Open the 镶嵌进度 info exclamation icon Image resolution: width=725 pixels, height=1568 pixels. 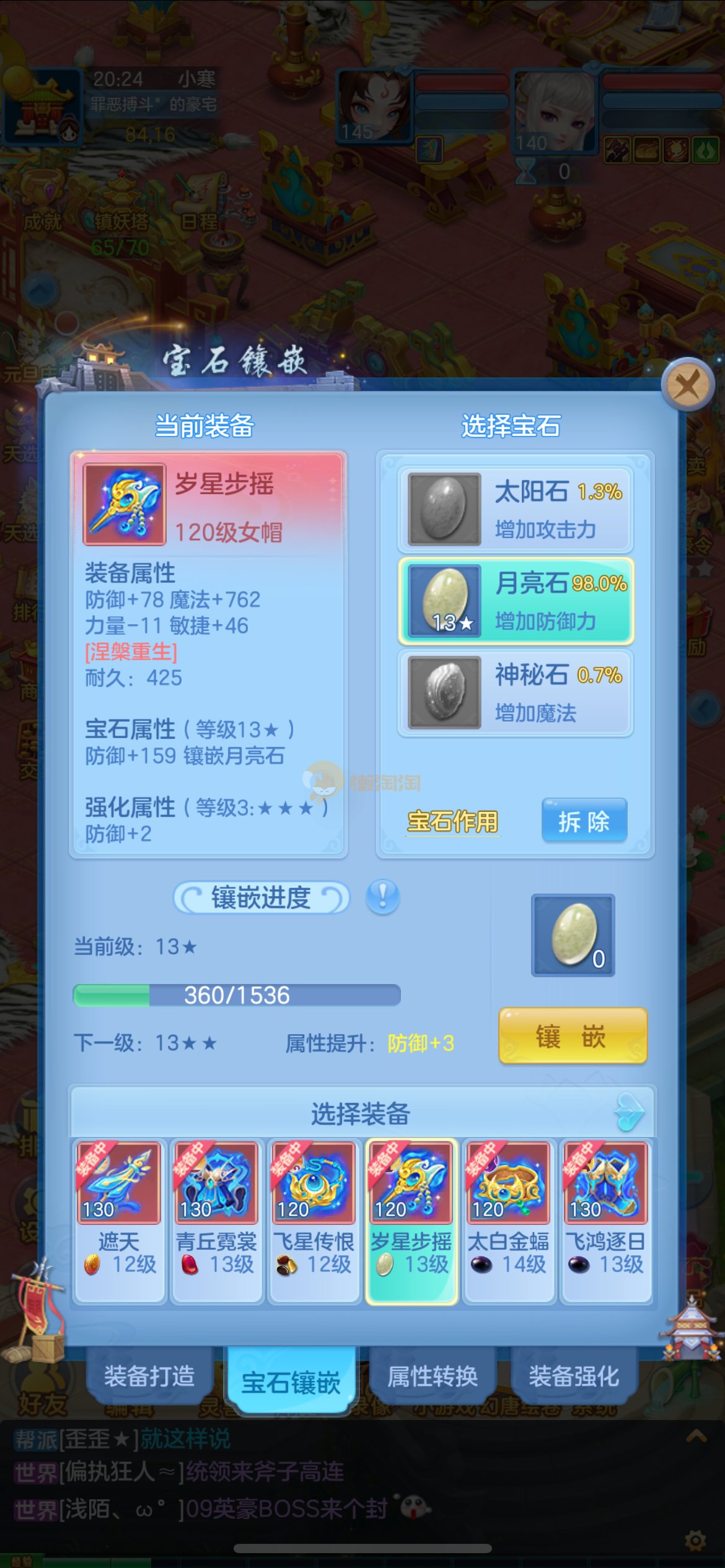coord(382,896)
